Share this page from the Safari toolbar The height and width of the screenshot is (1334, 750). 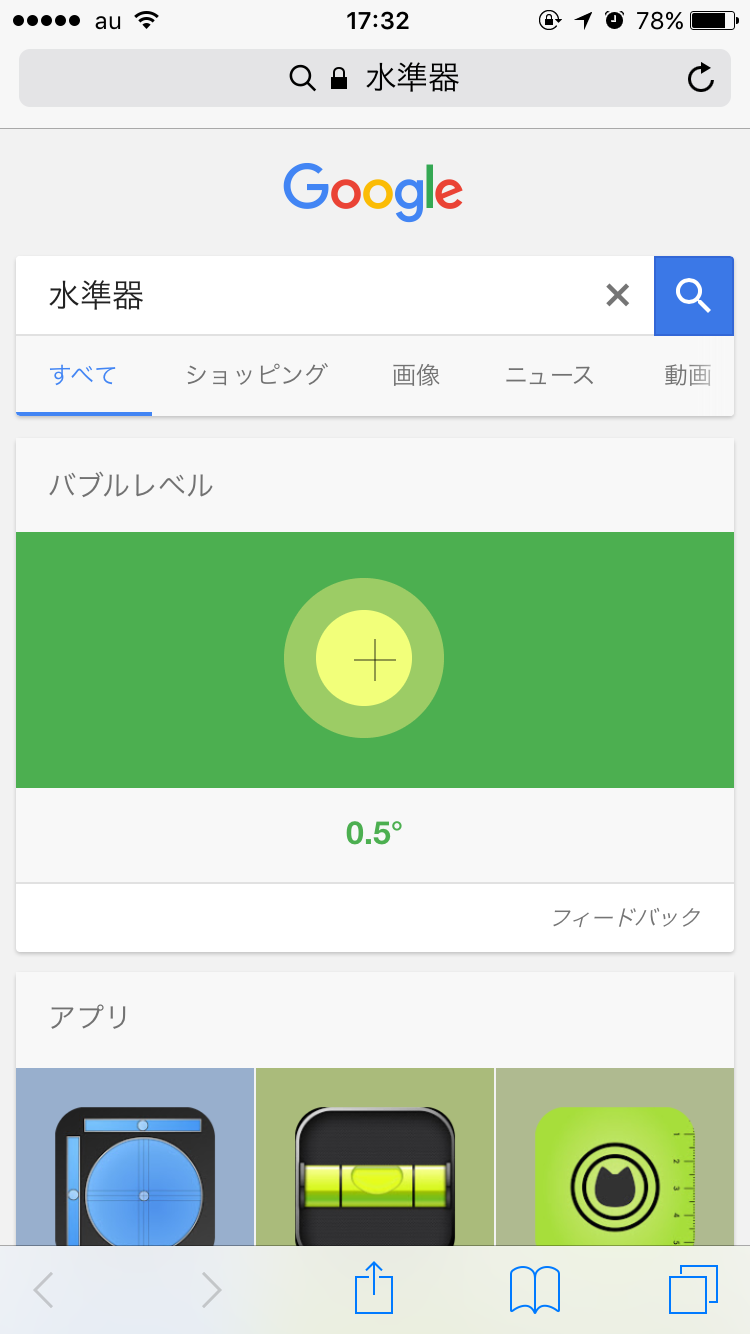374,1288
